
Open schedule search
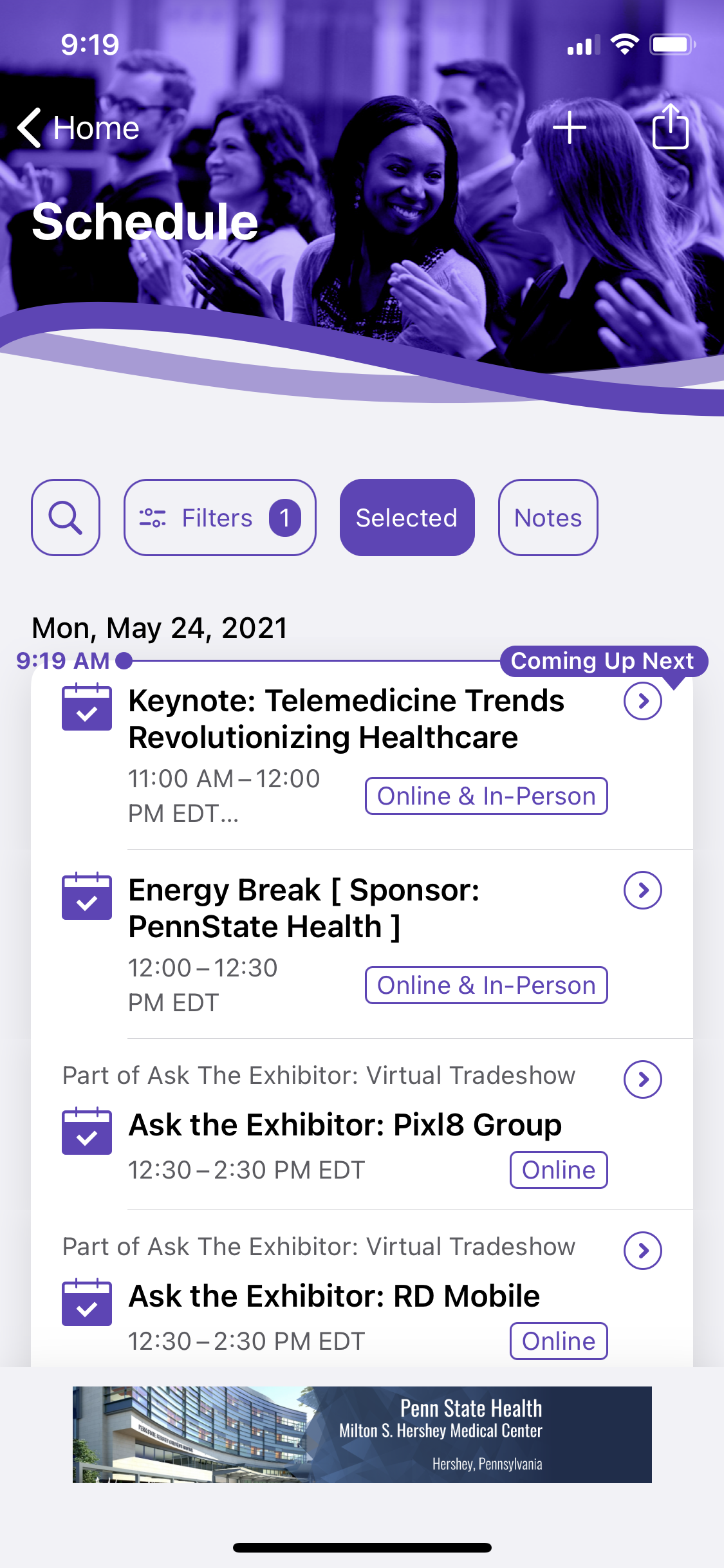(66, 518)
